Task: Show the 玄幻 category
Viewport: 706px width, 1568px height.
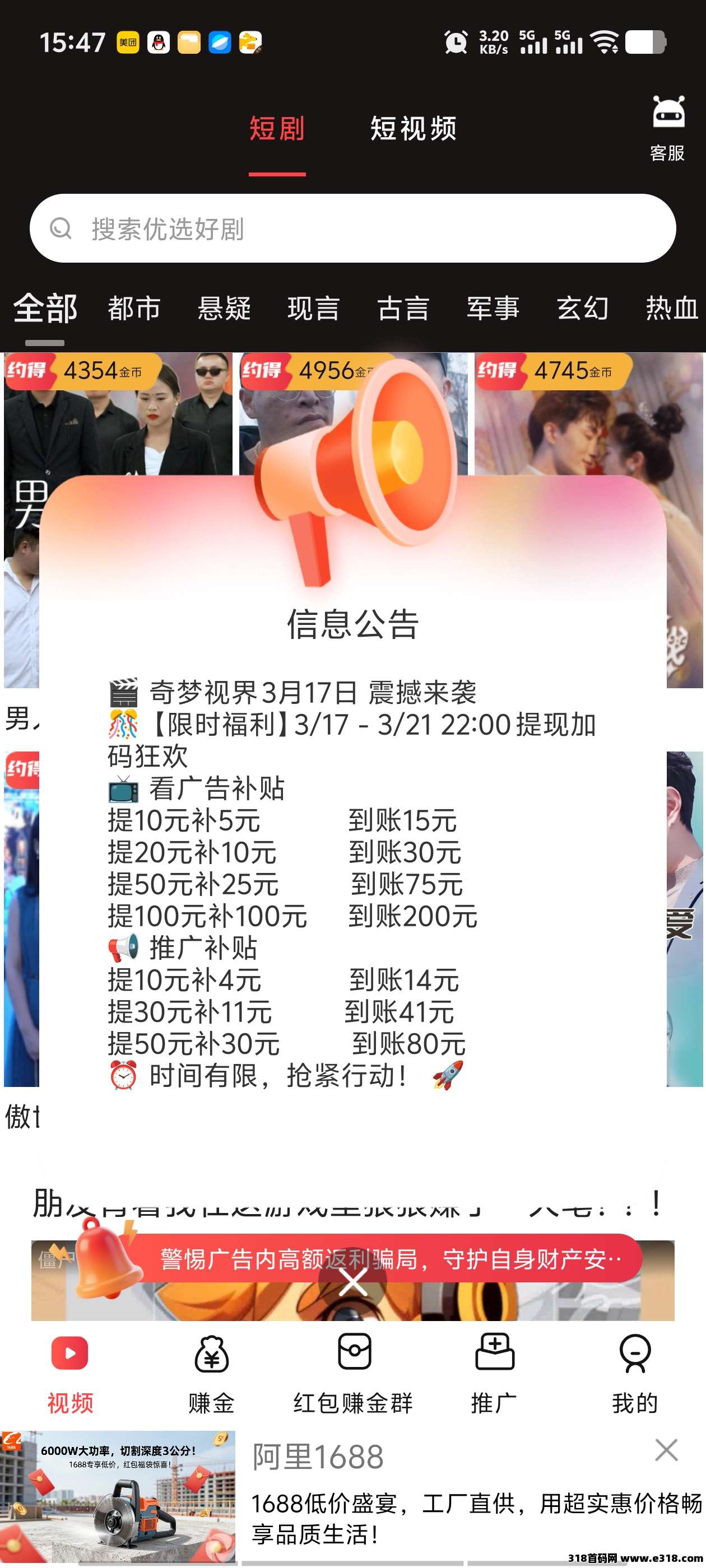Action: pyautogui.click(x=582, y=308)
